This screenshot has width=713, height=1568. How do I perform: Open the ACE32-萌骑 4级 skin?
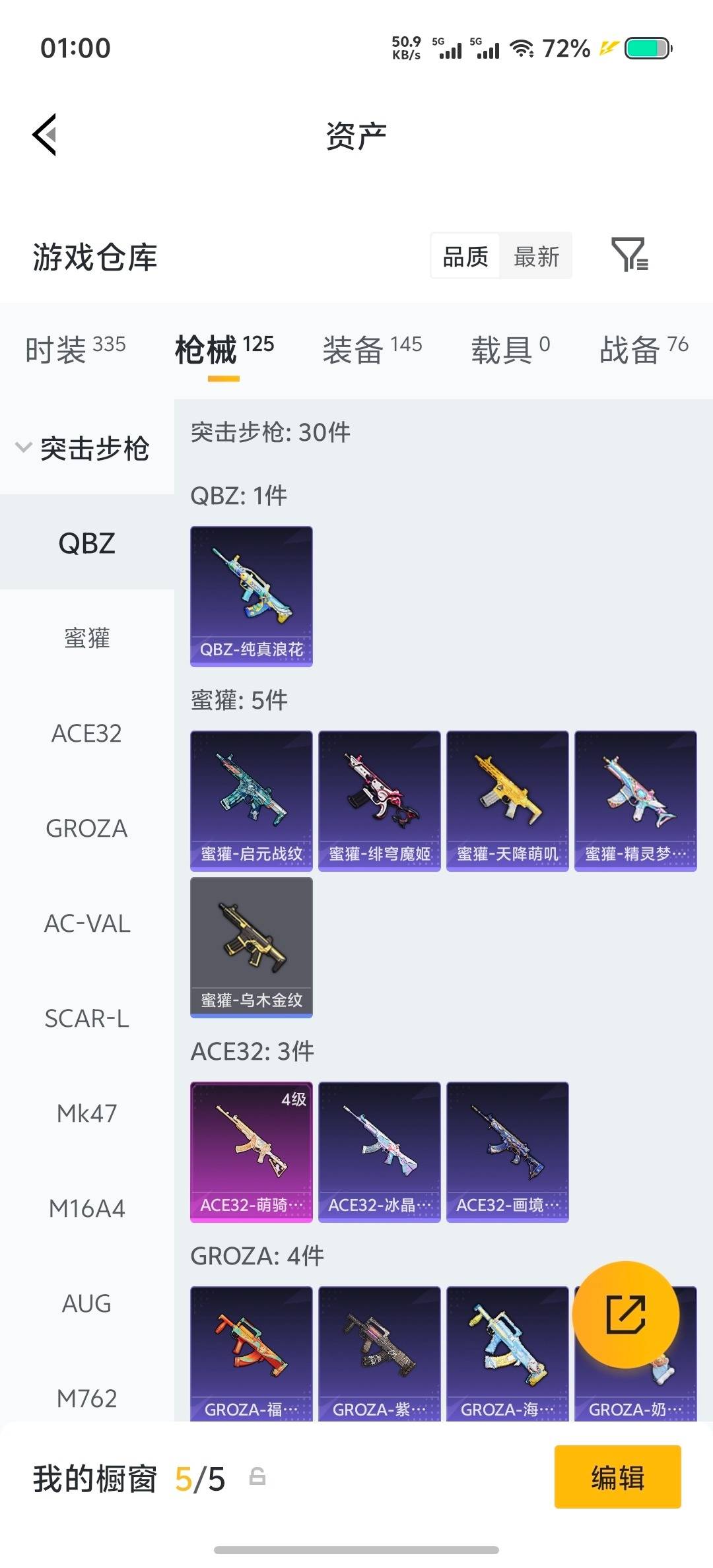[x=251, y=1150]
